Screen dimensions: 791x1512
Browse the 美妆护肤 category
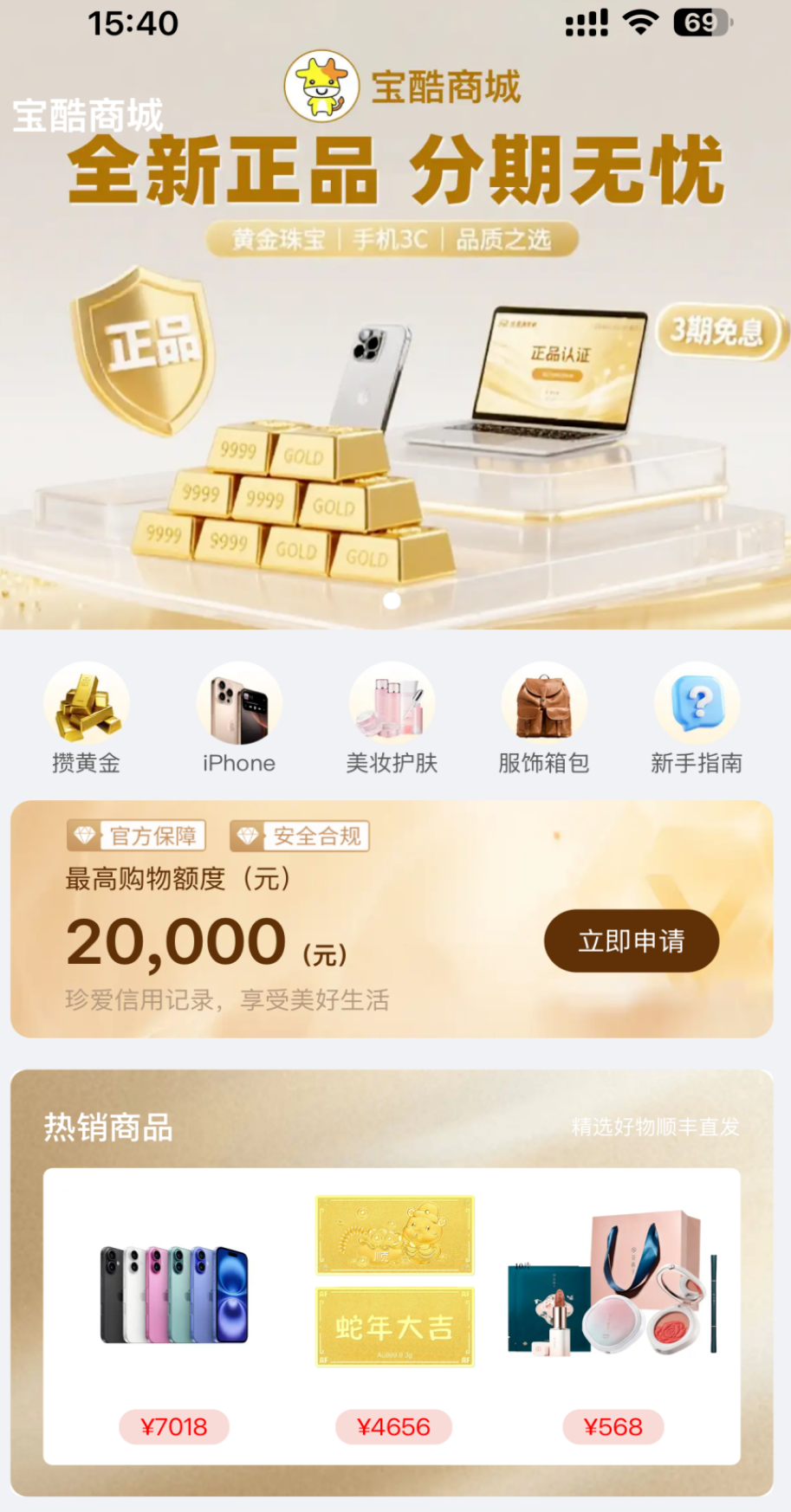[392, 717]
